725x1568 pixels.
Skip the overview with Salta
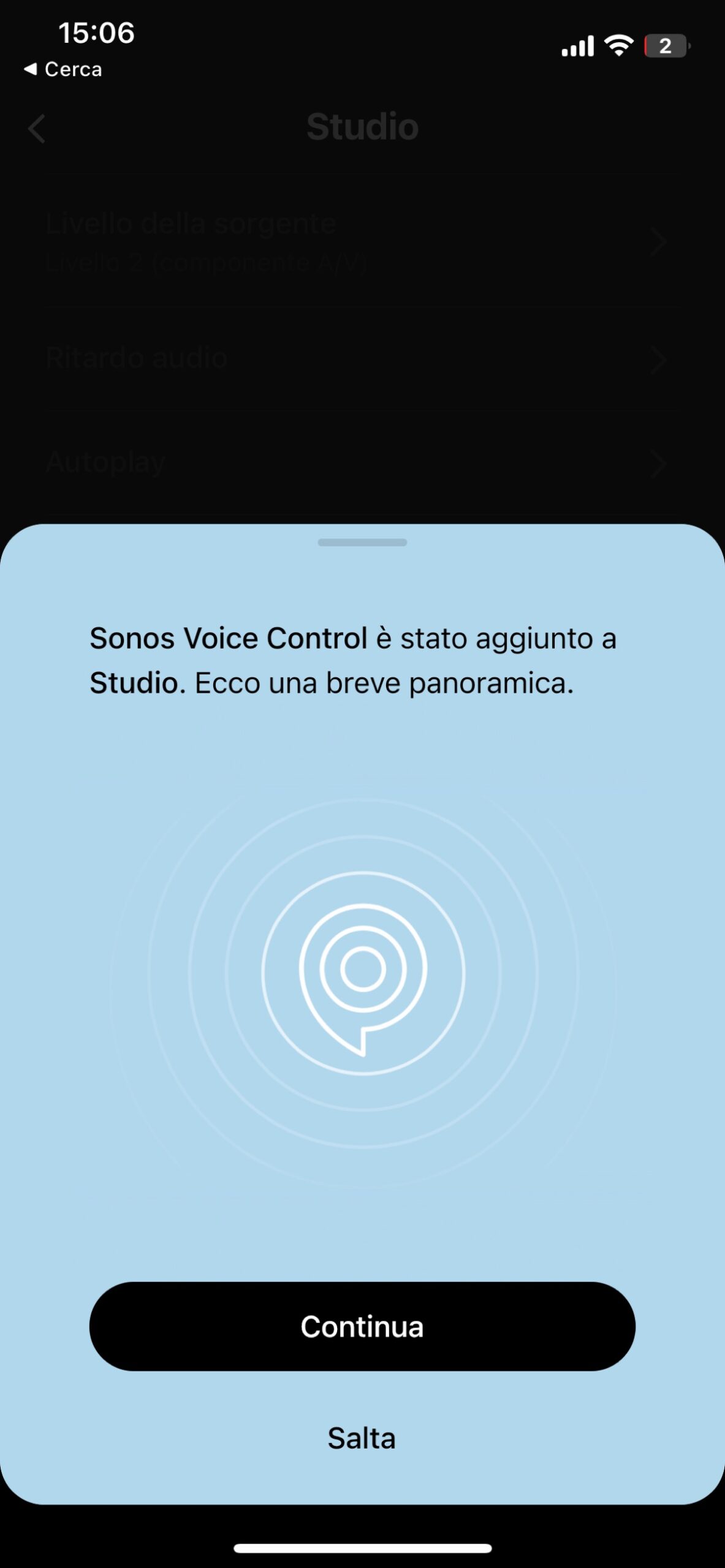362,1438
